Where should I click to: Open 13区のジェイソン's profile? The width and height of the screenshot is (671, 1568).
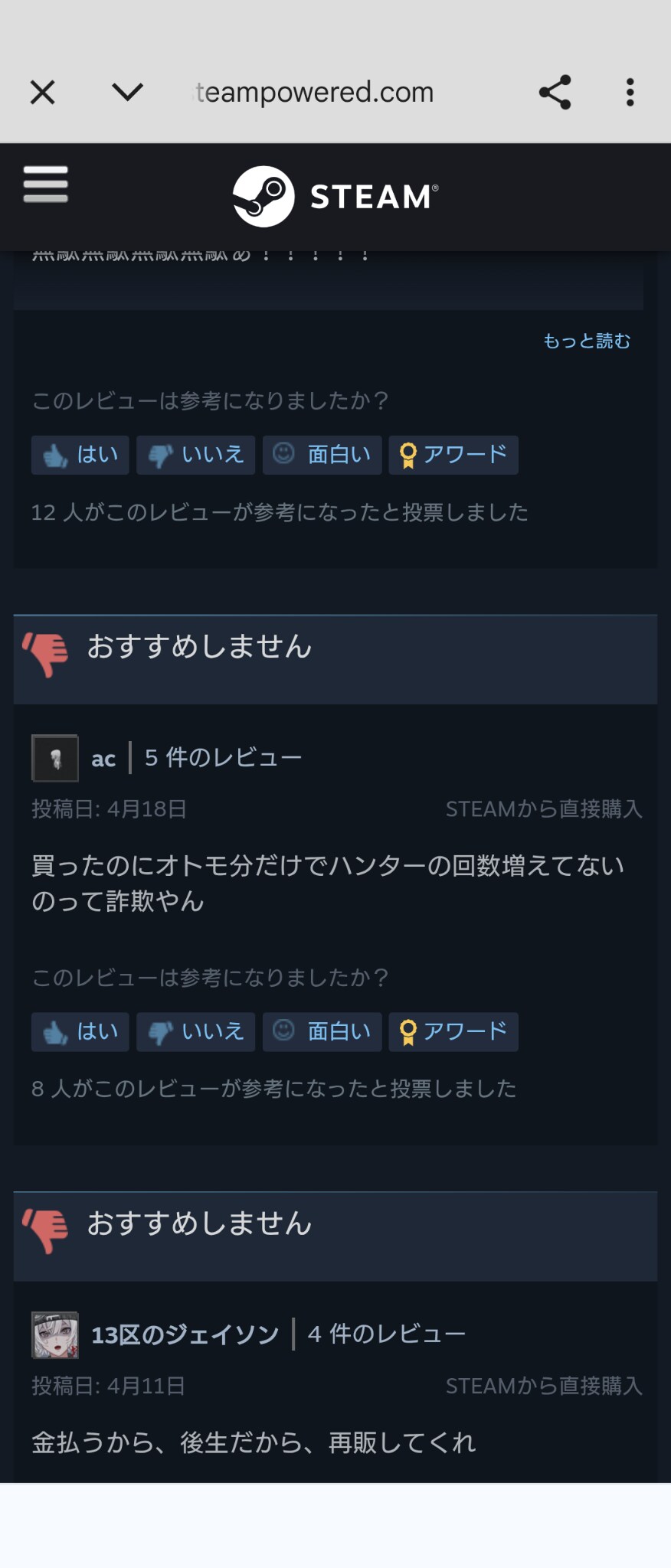(x=185, y=1335)
